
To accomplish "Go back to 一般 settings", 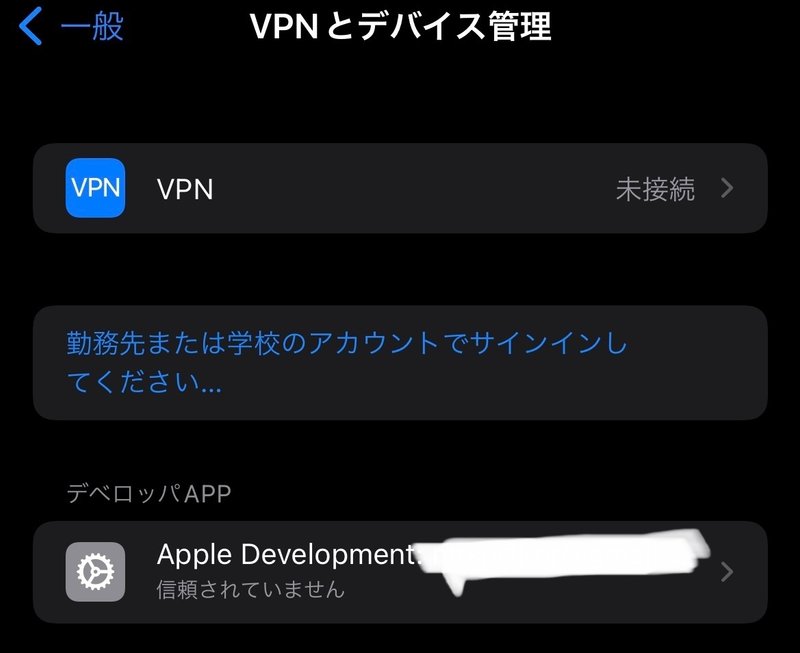I will (72, 27).
